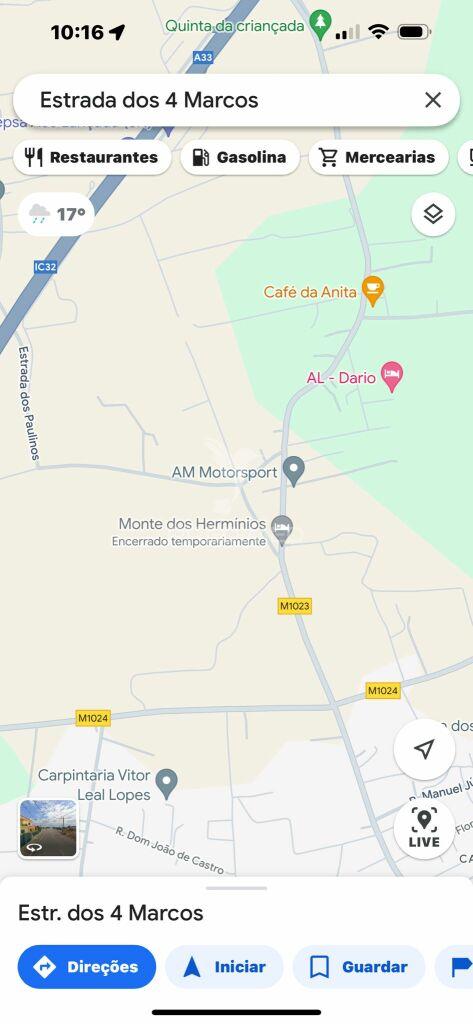Clear the Estrada dos 4 Marcos search
The height and width of the screenshot is (1024, 473).
[x=432, y=100]
